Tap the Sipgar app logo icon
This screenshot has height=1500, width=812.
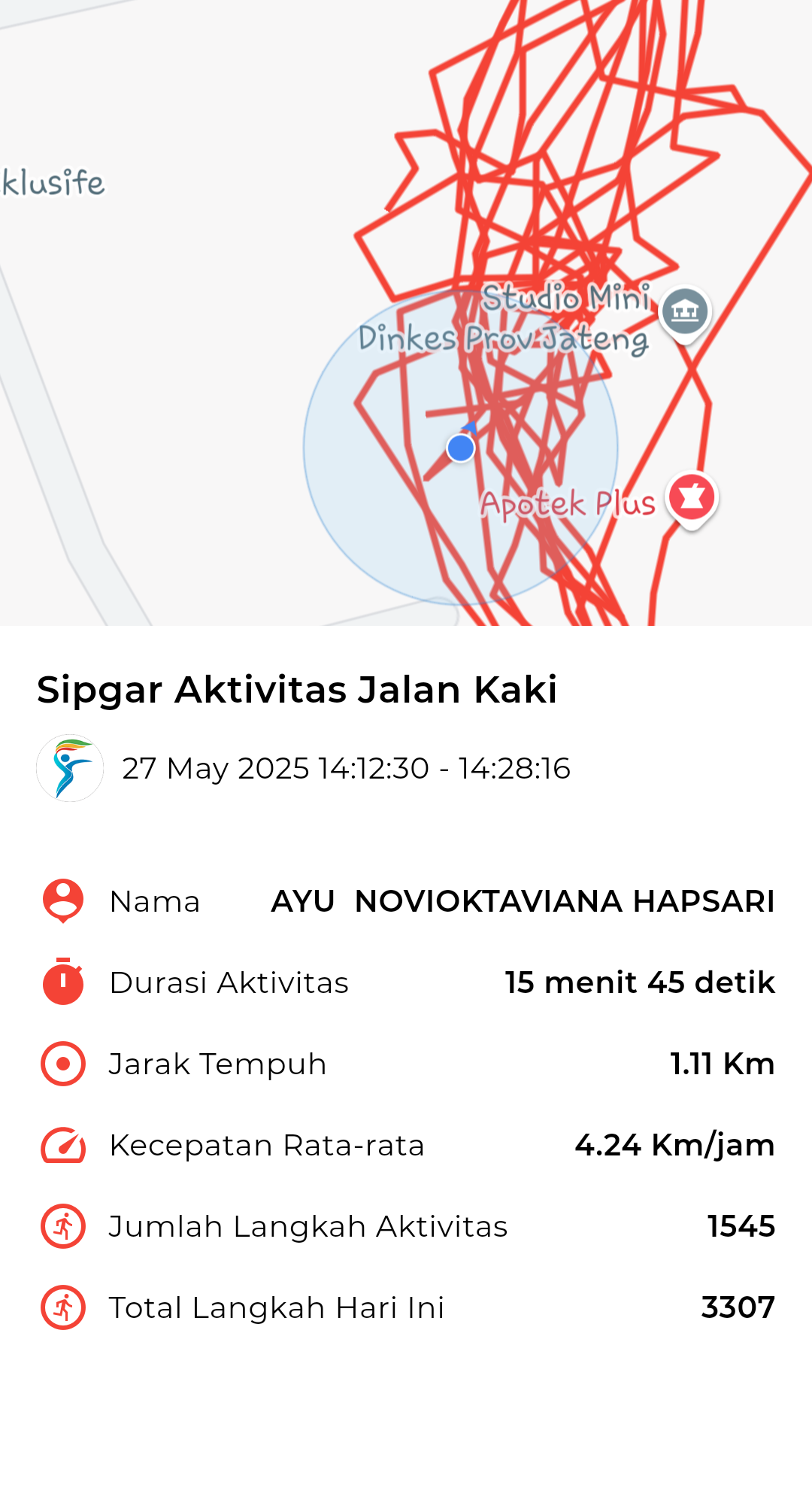tap(70, 767)
